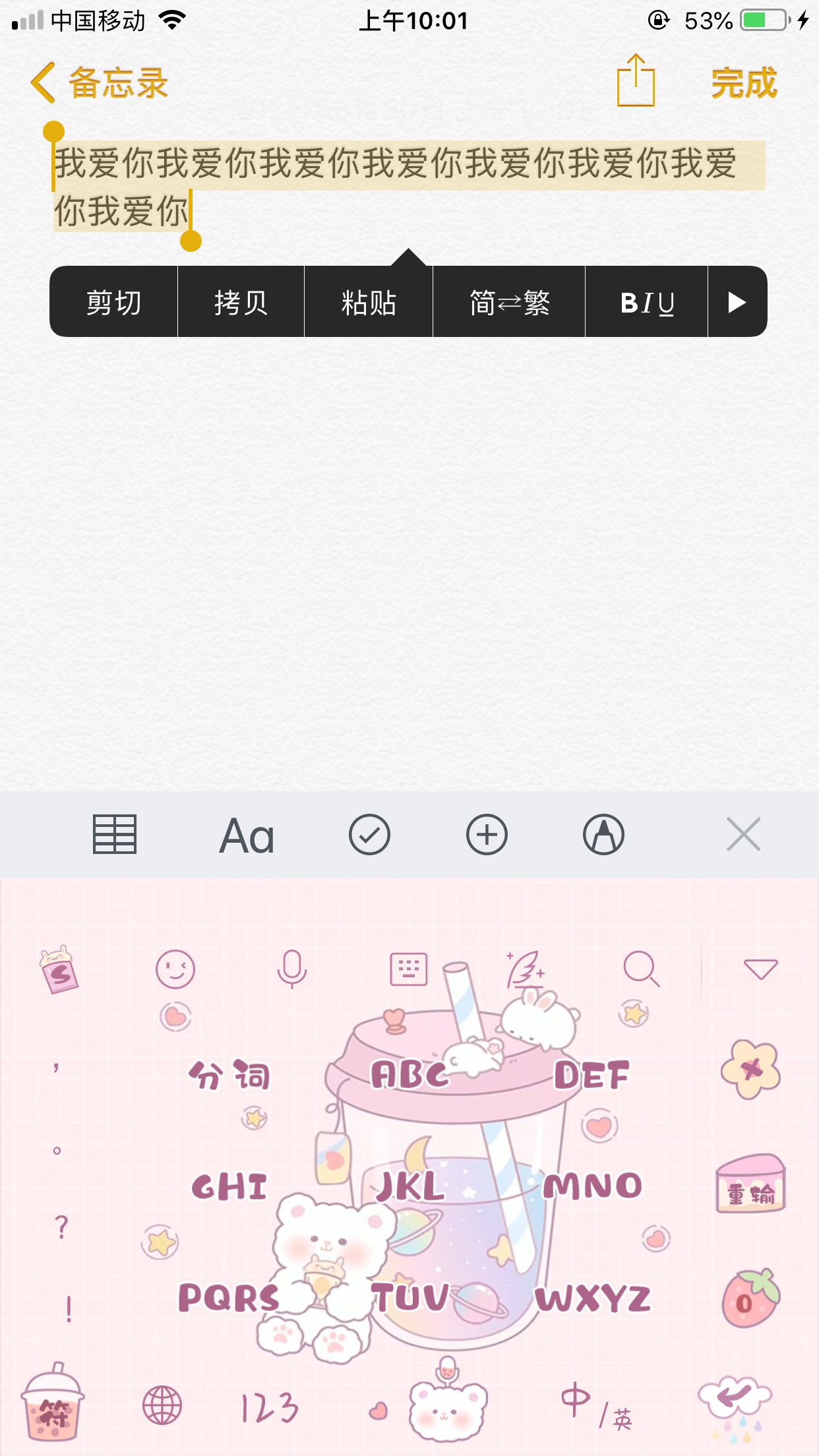Insert a table into the note

[115, 834]
